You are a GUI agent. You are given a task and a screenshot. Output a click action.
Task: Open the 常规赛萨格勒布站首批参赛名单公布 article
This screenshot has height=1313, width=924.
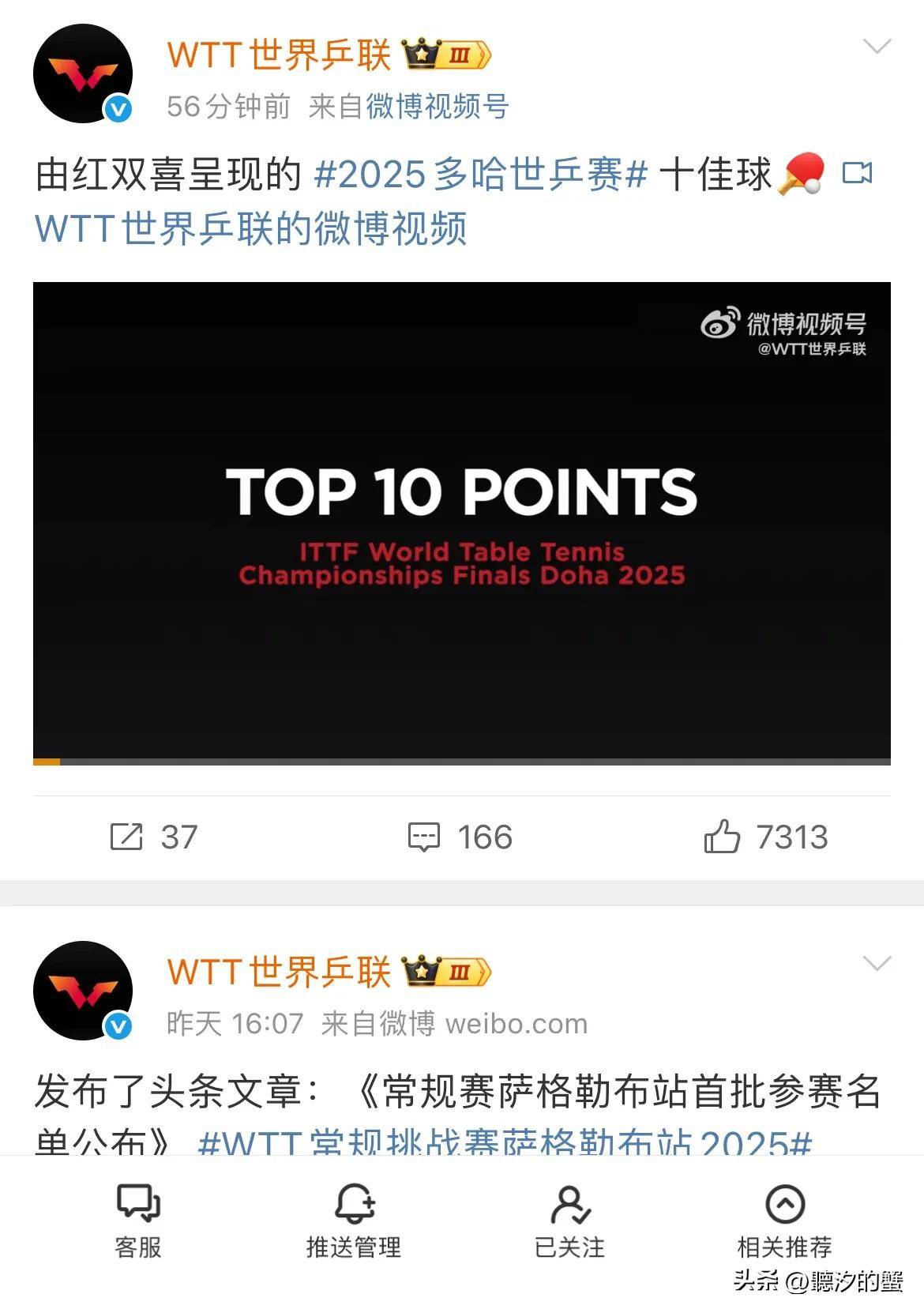616,1093
